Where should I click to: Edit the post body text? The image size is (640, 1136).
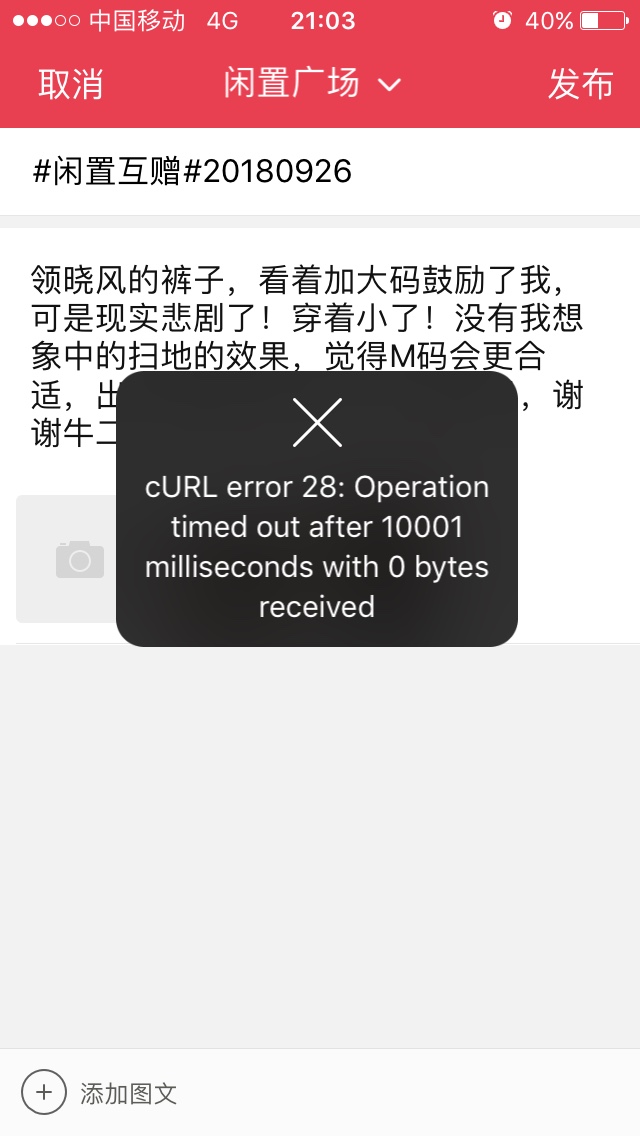point(320,356)
